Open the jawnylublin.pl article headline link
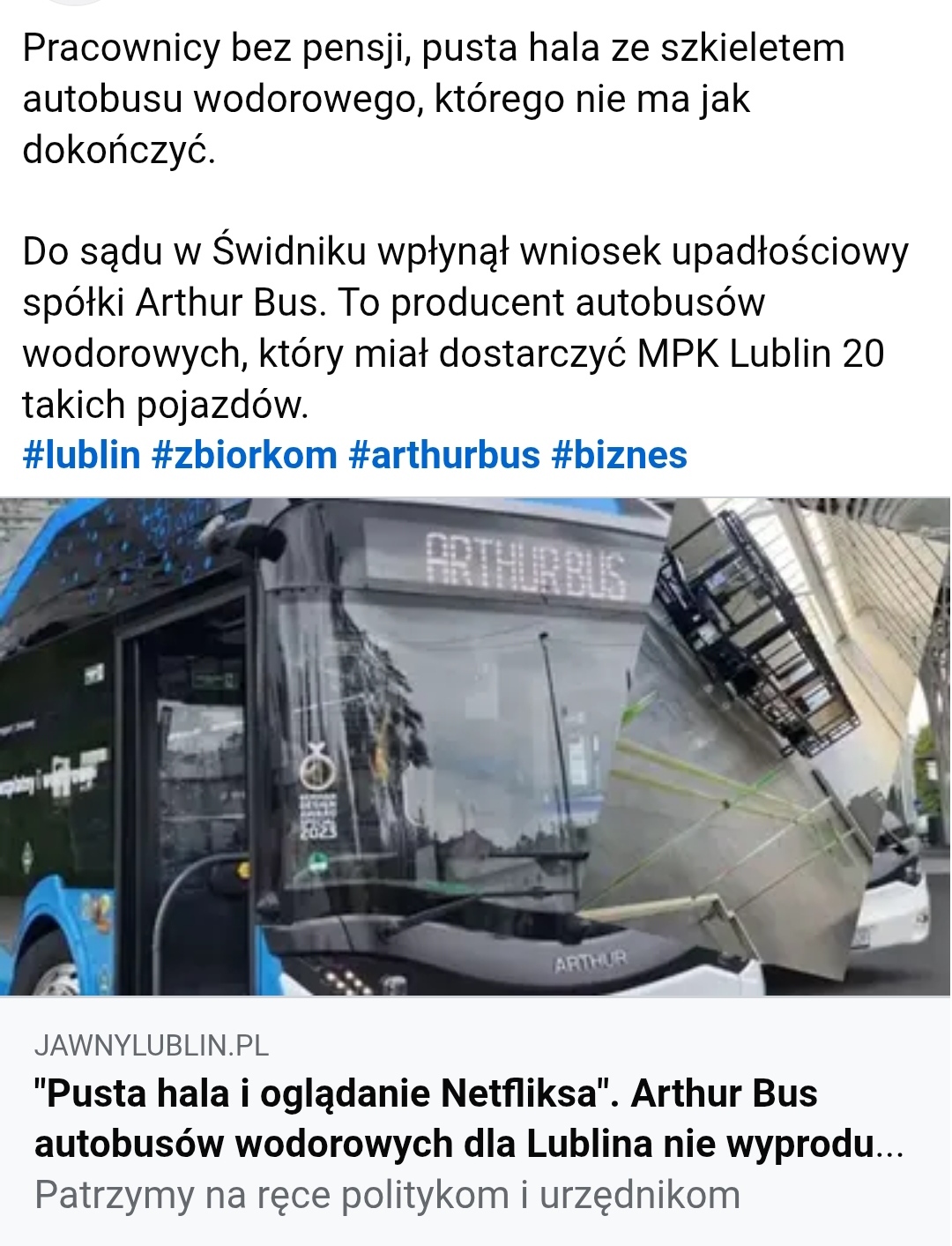This screenshot has height=1246, width=952. coord(469,1118)
